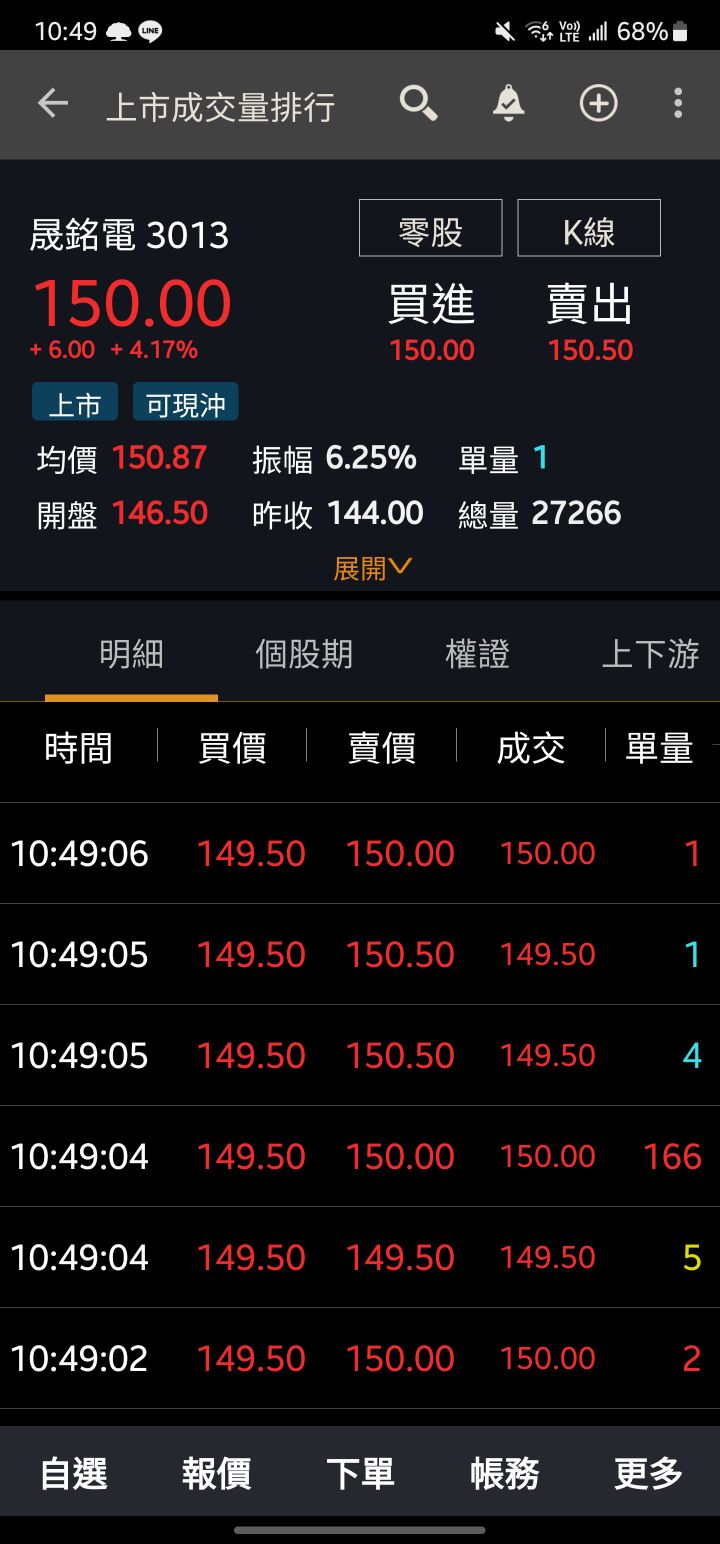This screenshot has height=1544, width=720.
Task: Open the 下單 order screen
Action: coord(360,1473)
